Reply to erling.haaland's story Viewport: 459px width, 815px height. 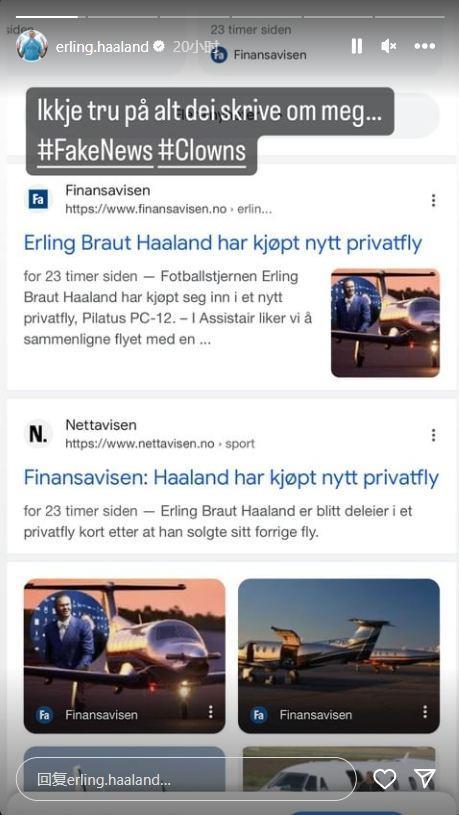point(186,779)
